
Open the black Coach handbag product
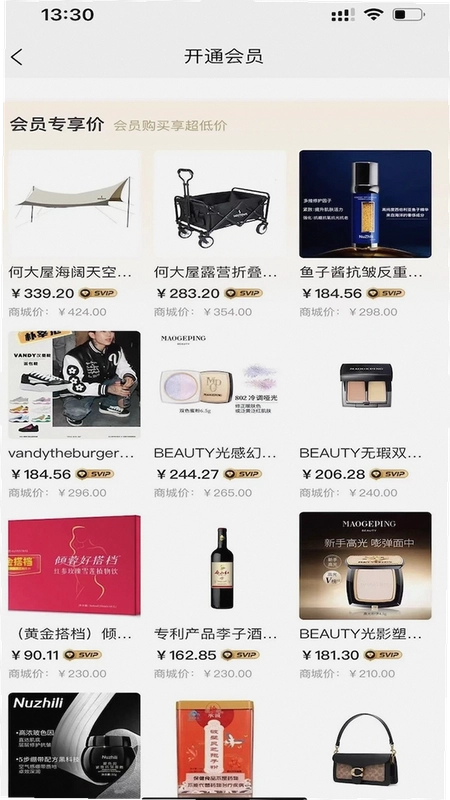[365, 746]
